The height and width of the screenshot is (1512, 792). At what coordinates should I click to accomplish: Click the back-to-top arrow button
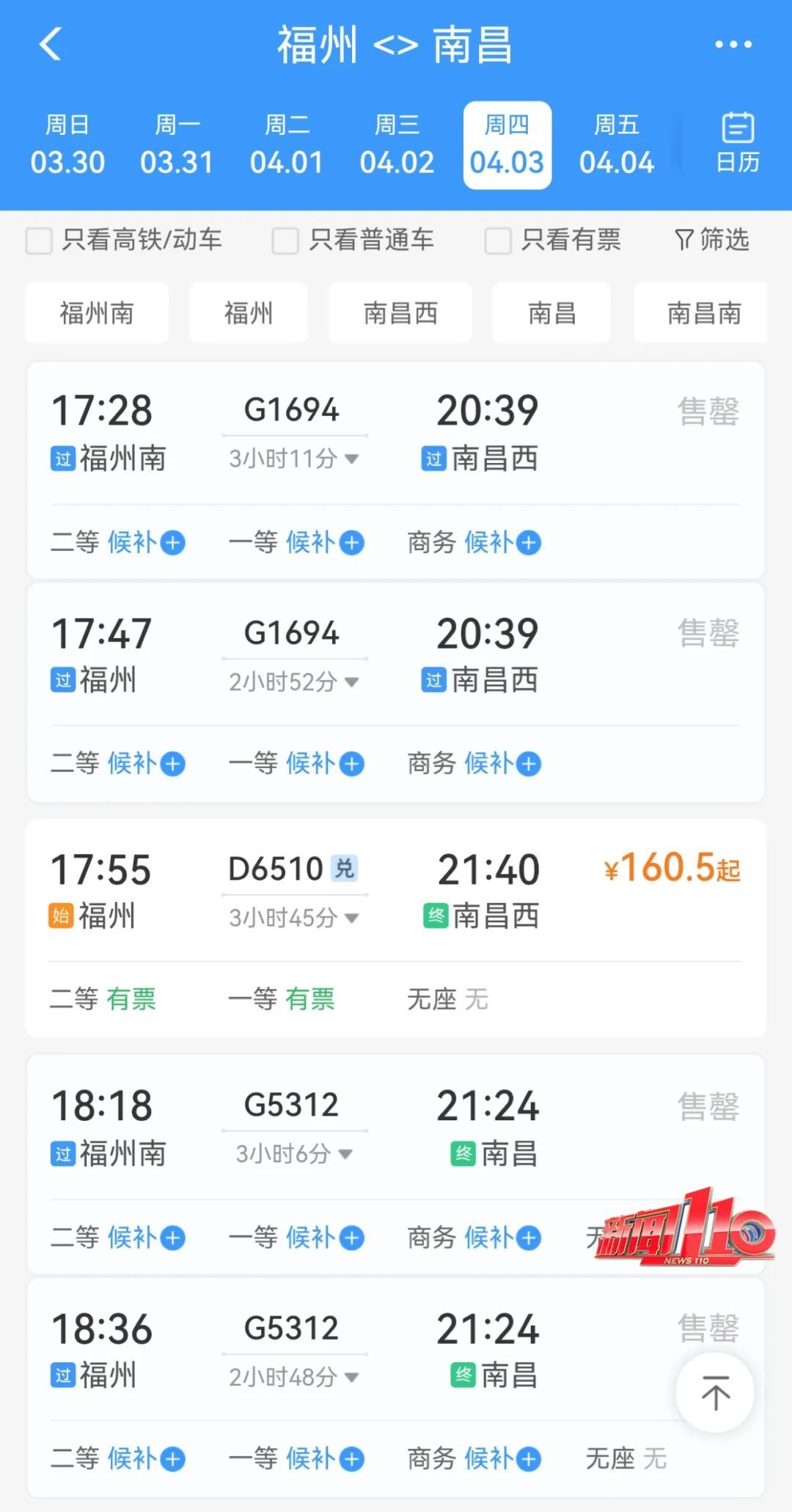click(716, 1392)
